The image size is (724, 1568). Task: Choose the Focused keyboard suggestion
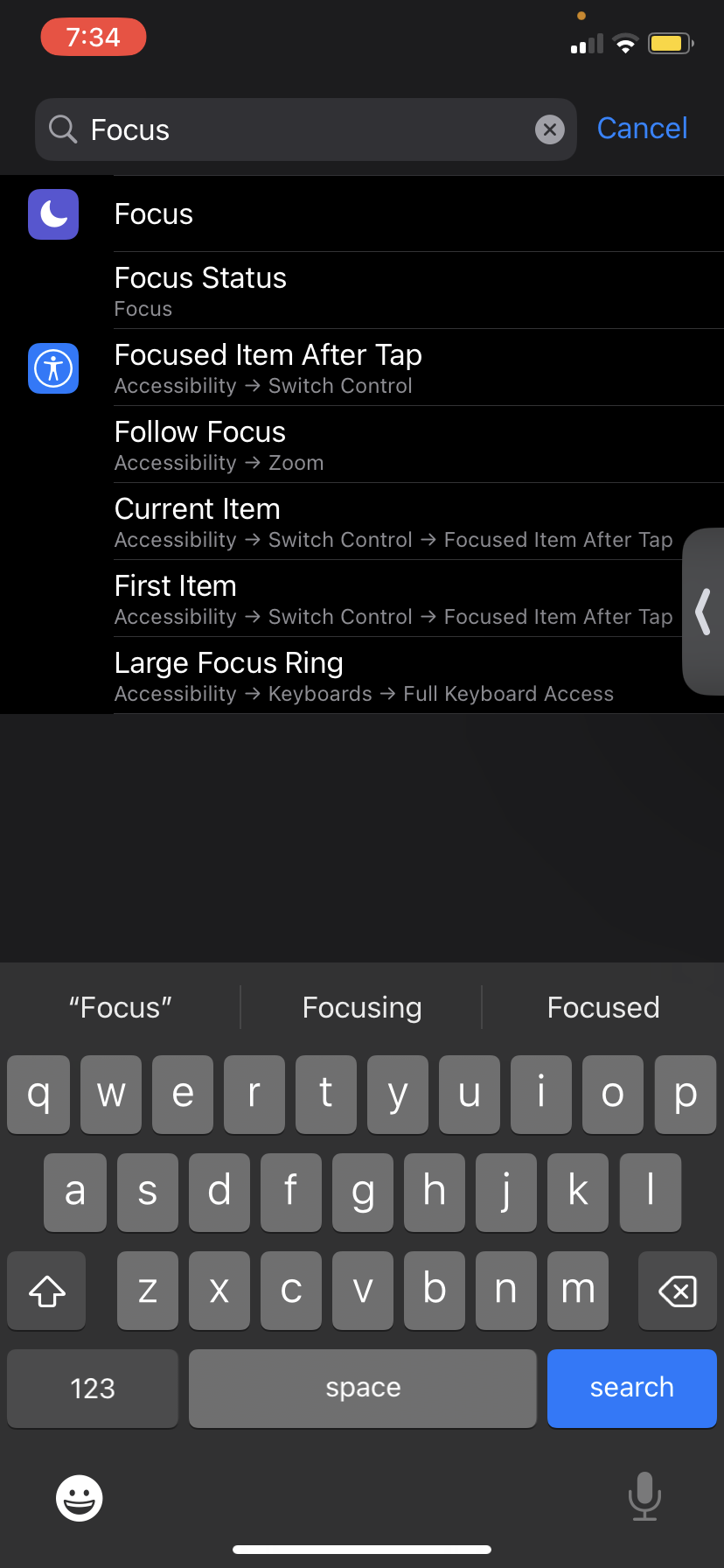pyautogui.click(x=602, y=1007)
